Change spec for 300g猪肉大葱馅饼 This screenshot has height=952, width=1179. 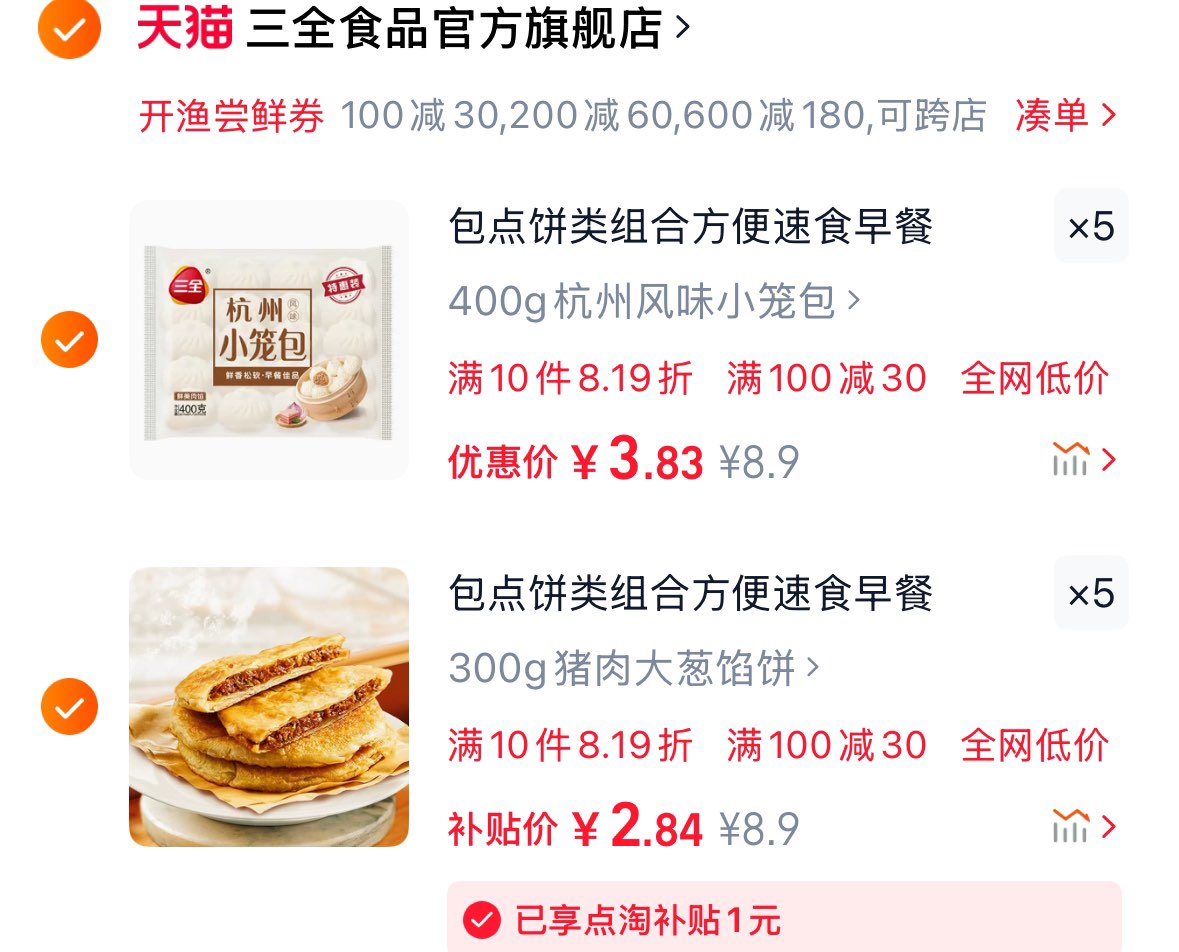click(x=634, y=667)
